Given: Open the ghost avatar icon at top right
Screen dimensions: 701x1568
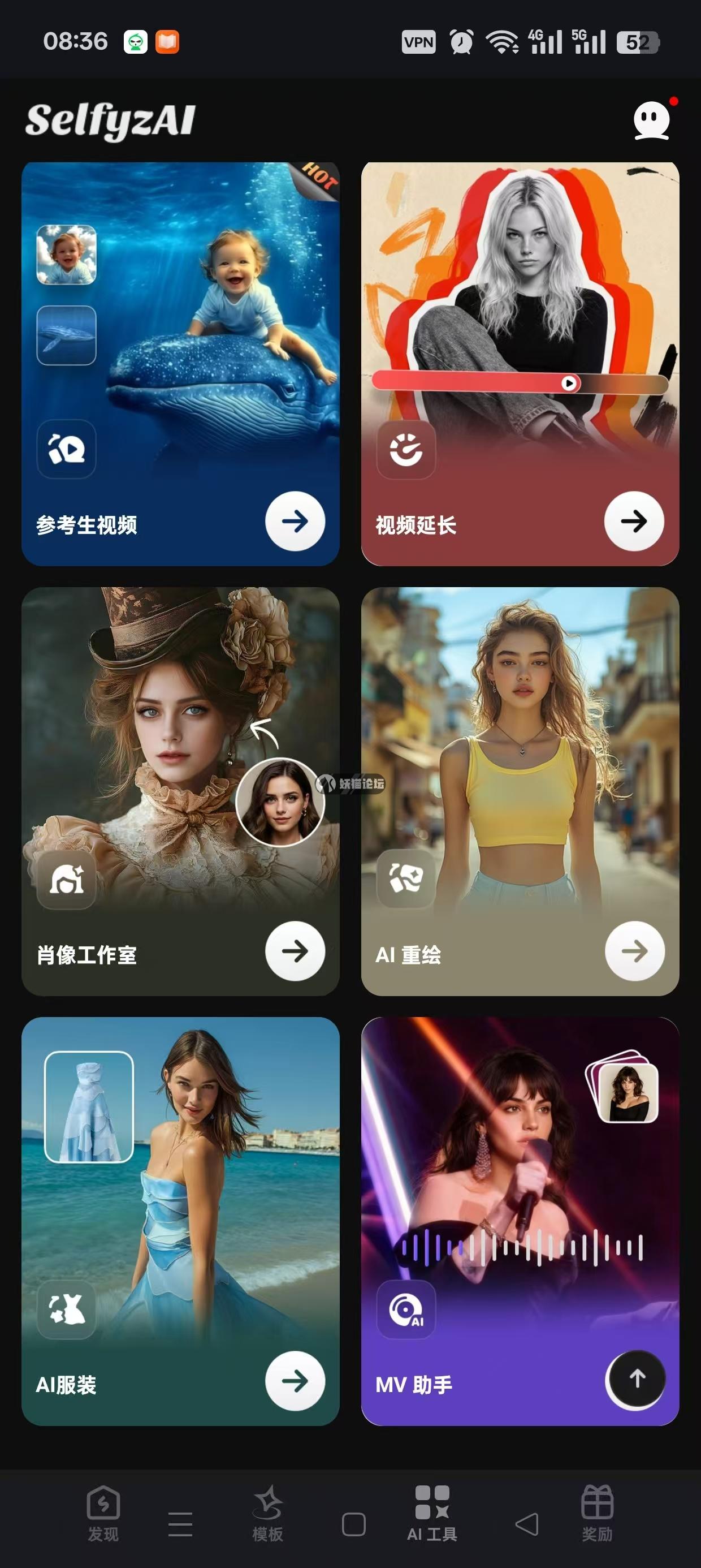Looking at the screenshot, I should pos(652,120).
